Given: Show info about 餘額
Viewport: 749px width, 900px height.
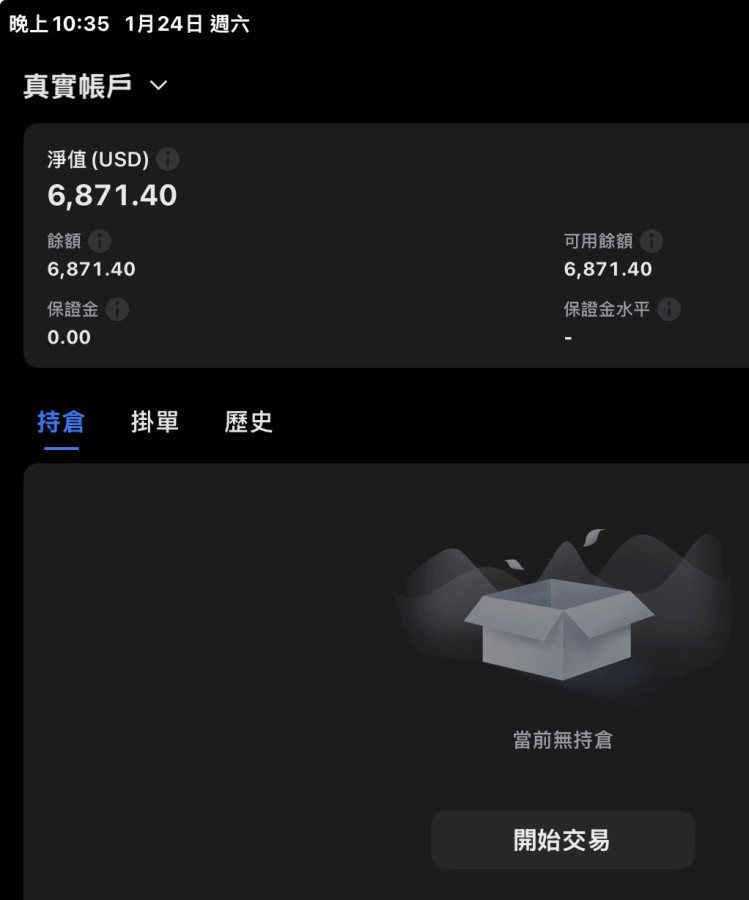Looking at the screenshot, I should (99, 241).
